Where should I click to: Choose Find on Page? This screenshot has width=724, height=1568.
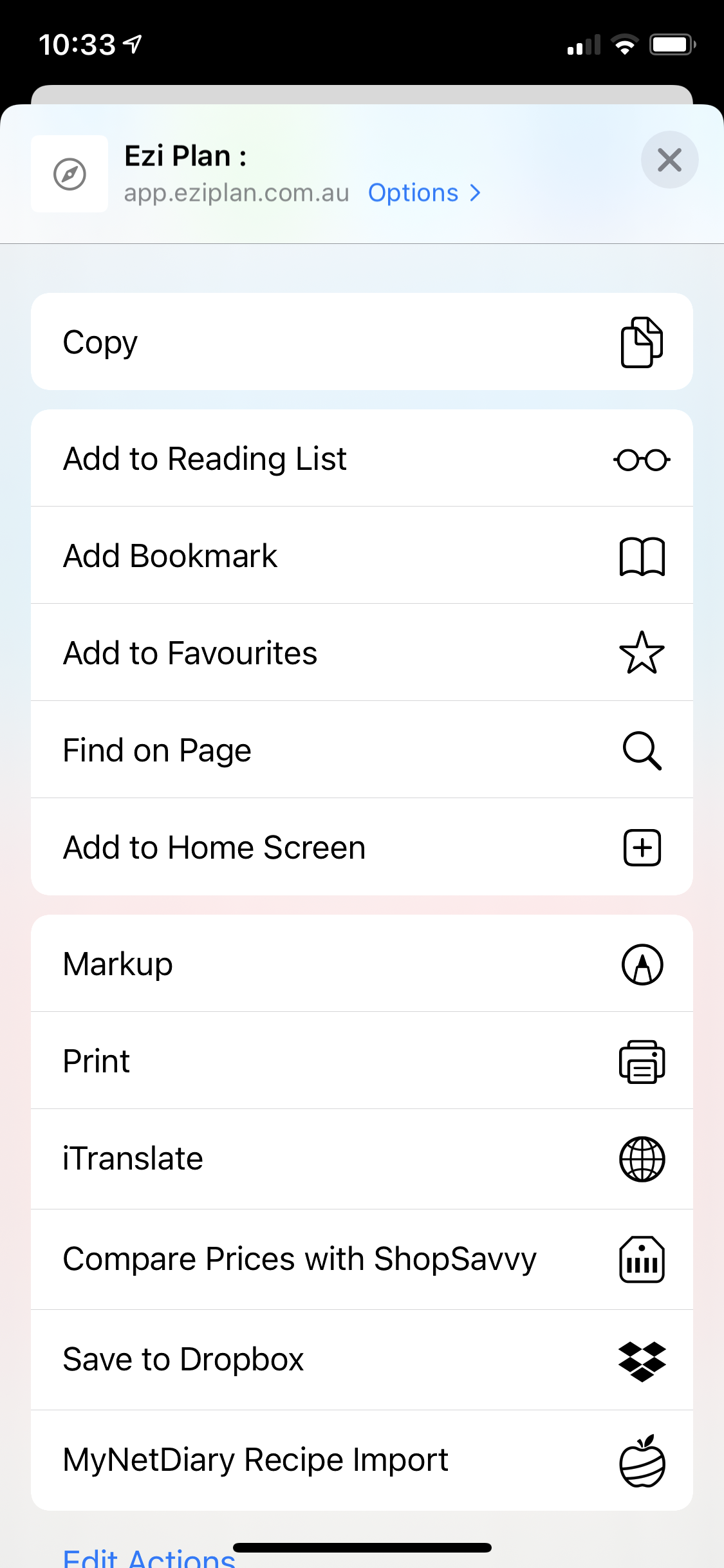click(362, 750)
